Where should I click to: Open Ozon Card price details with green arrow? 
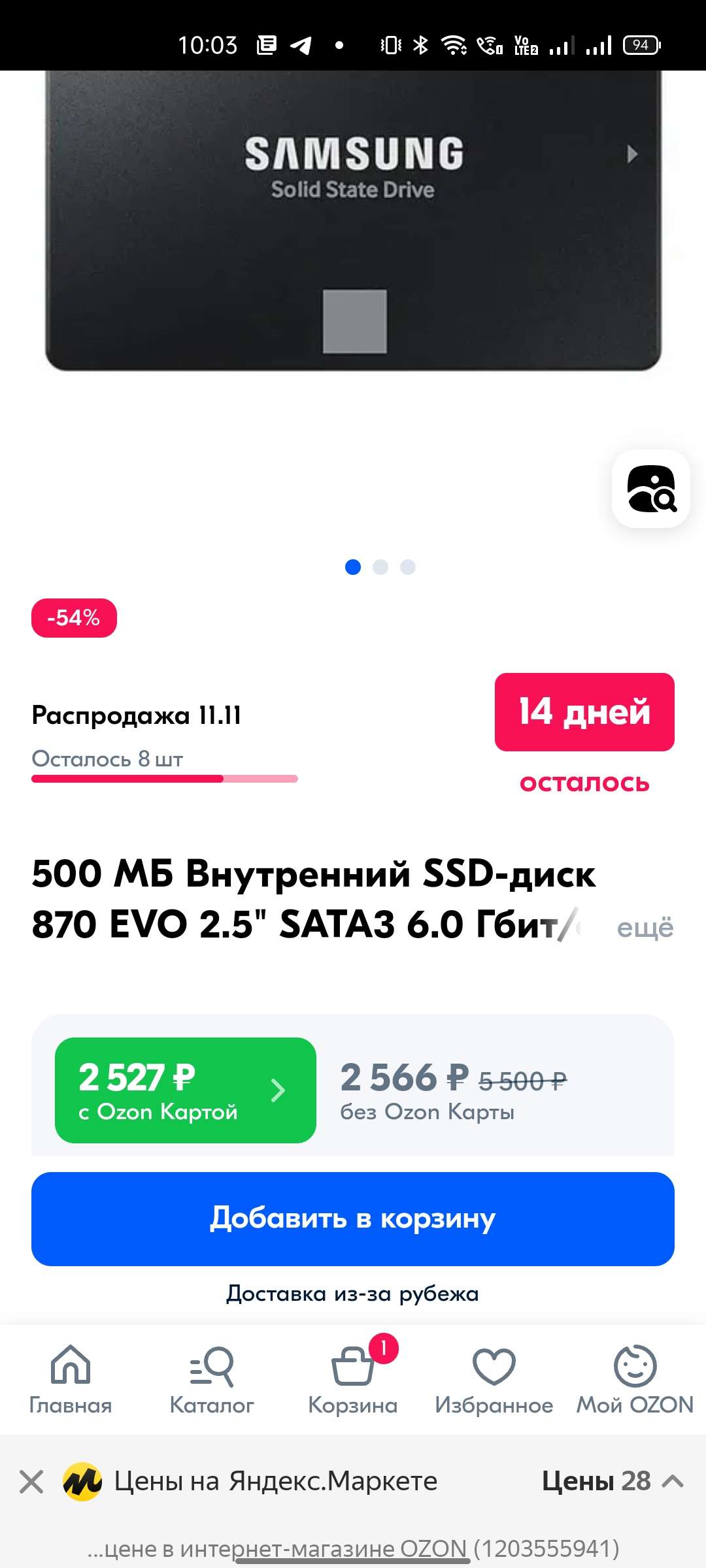[x=279, y=1089]
